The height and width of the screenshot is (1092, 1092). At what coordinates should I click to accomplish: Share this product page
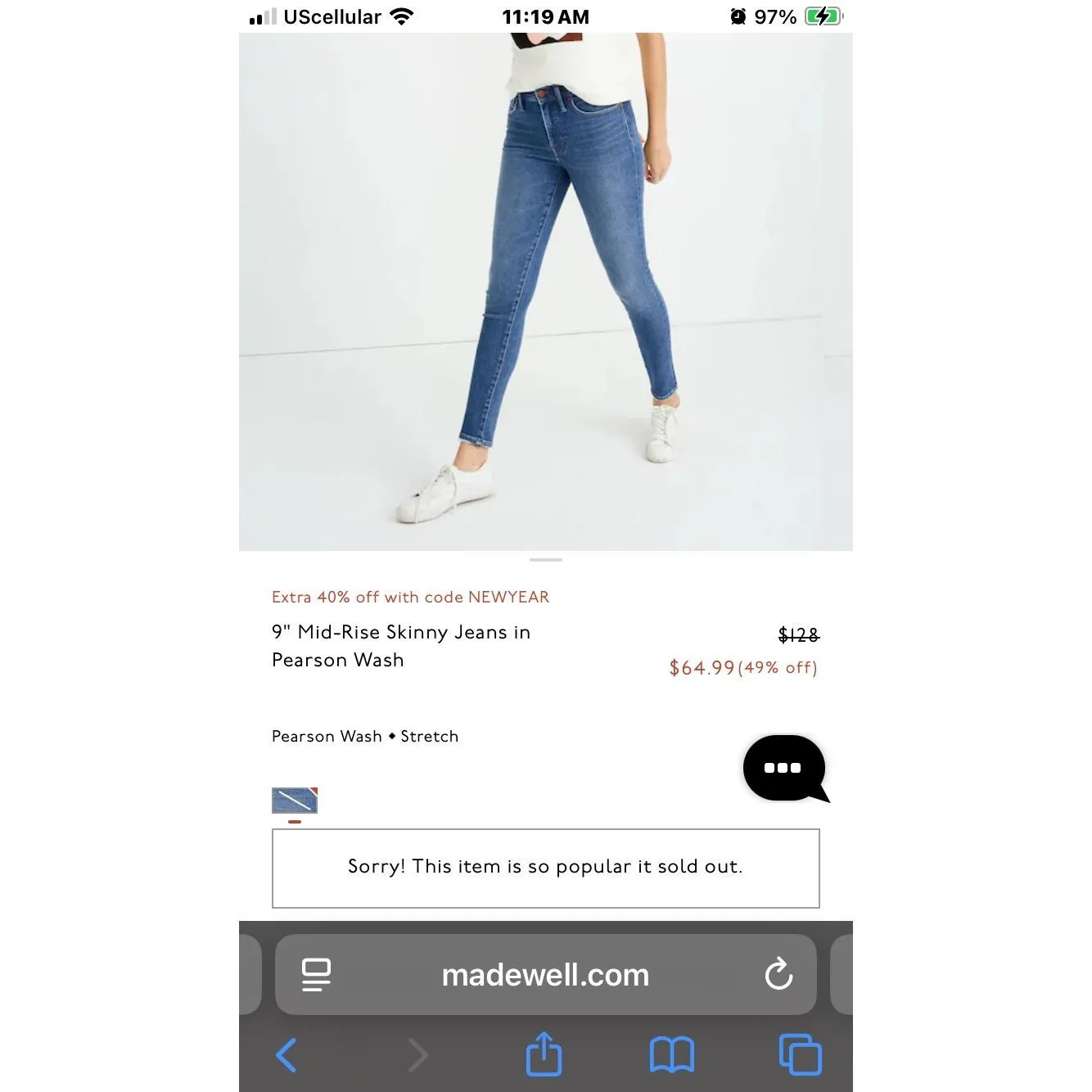[544, 1054]
